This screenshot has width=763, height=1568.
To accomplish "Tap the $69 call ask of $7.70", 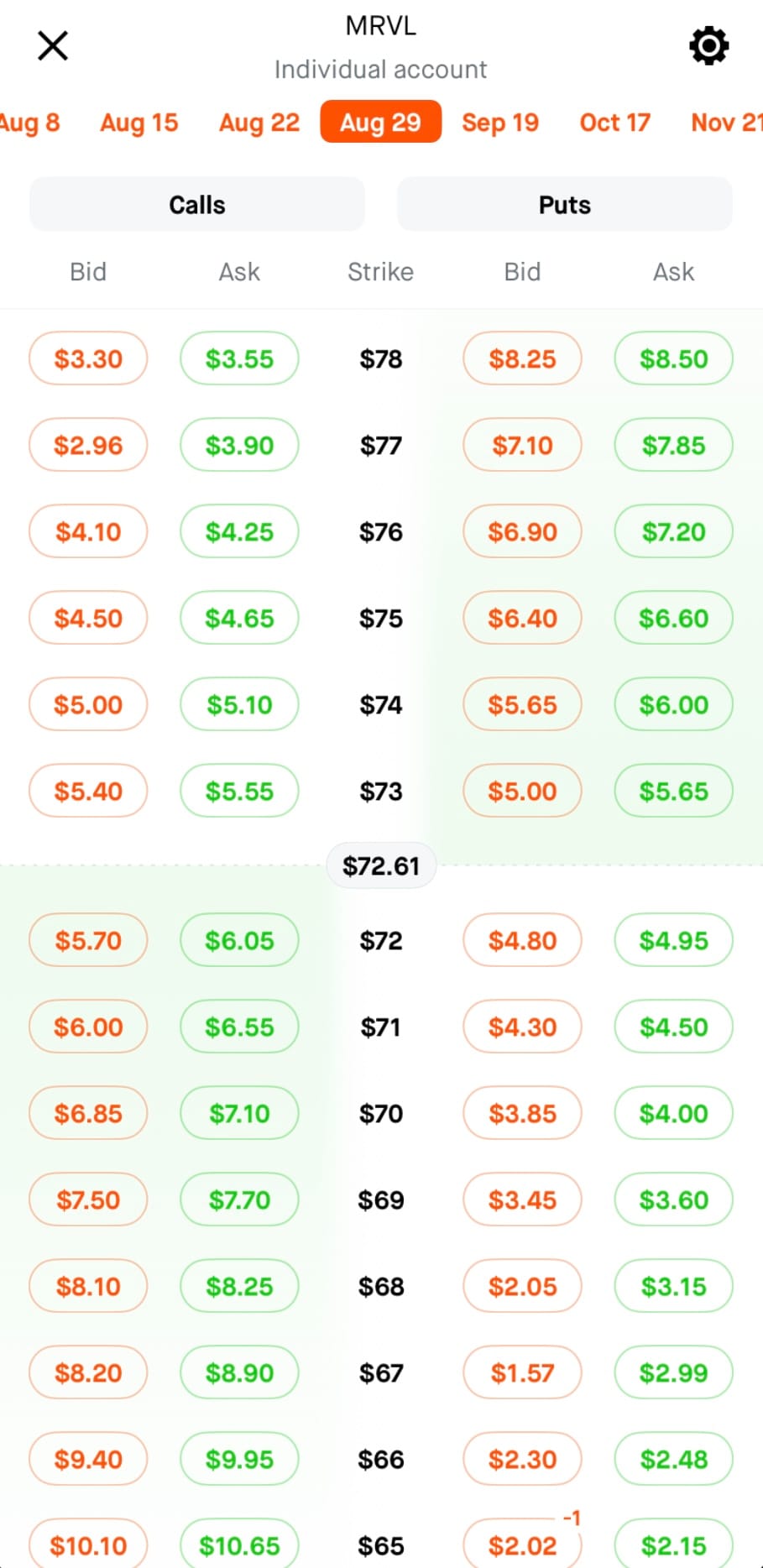I will [x=239, y=1200].
